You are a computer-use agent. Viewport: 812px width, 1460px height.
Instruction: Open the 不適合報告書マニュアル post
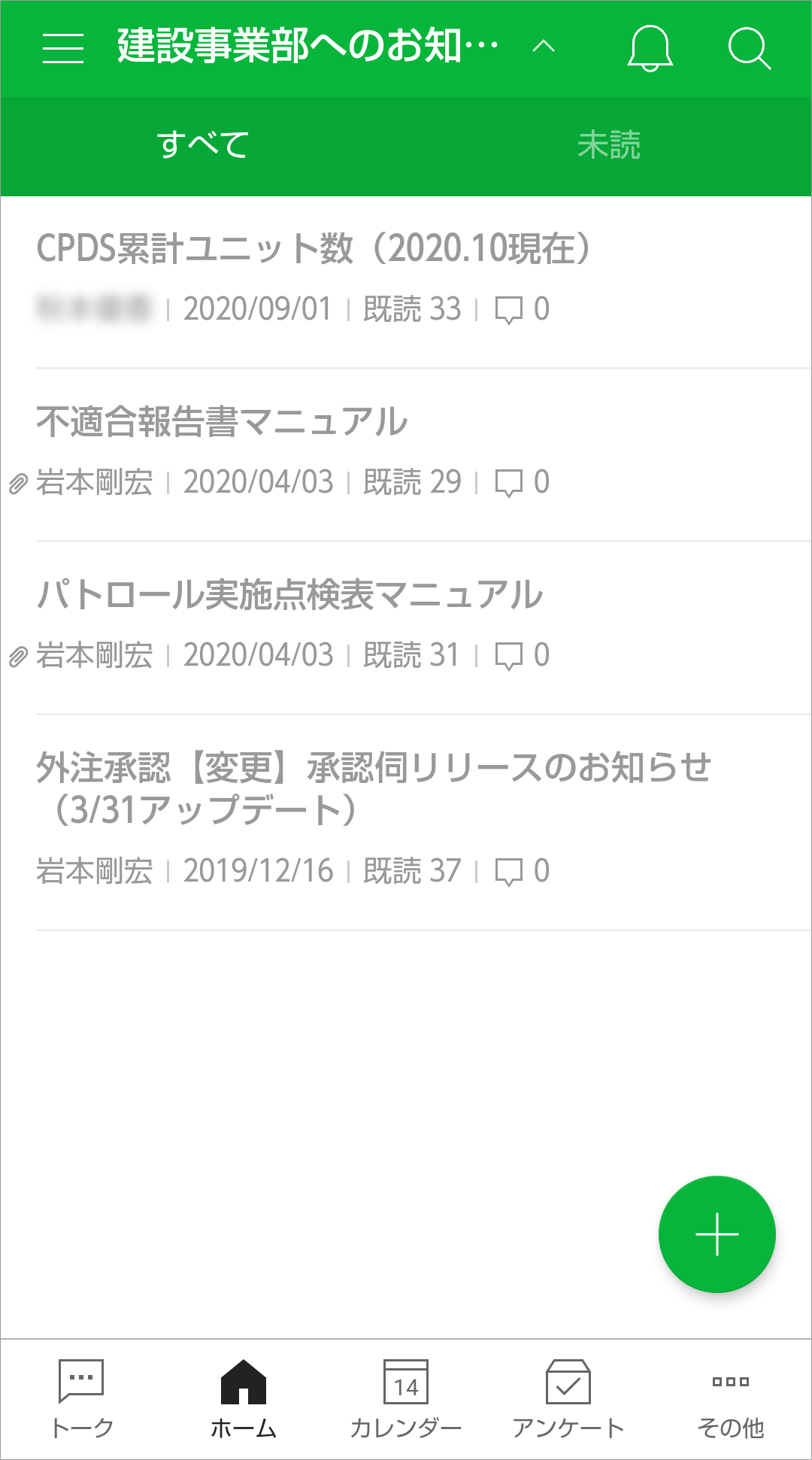click(x=223, y=421)
